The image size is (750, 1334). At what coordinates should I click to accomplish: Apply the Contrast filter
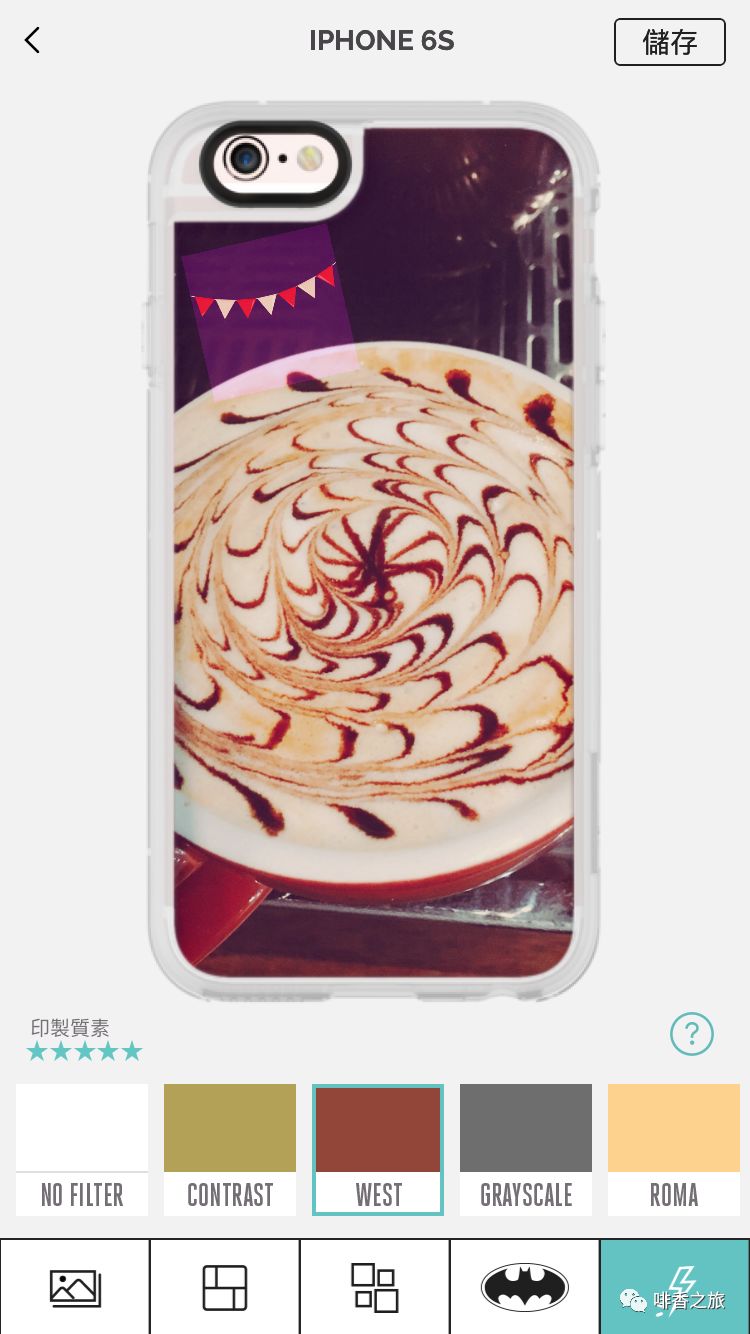[230, 1149]
